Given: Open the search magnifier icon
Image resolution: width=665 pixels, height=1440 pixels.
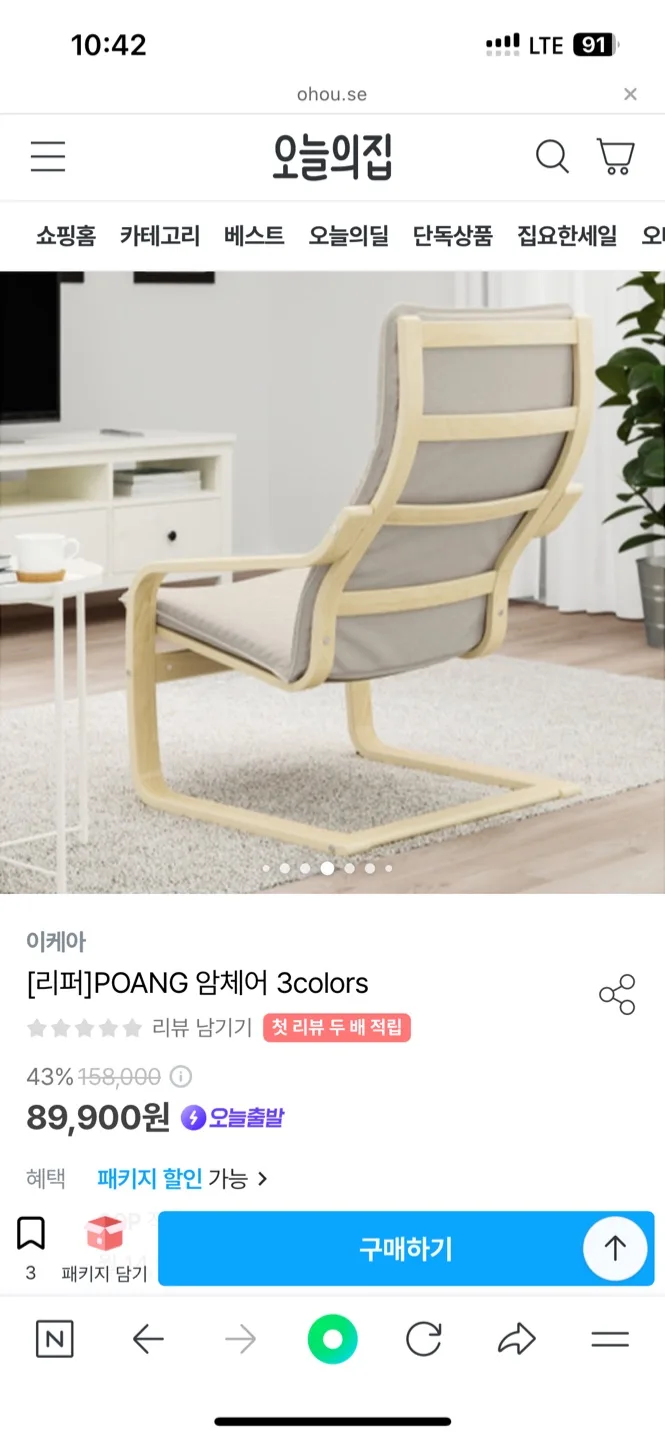Looking at the screenshot, I should point(552,157).
